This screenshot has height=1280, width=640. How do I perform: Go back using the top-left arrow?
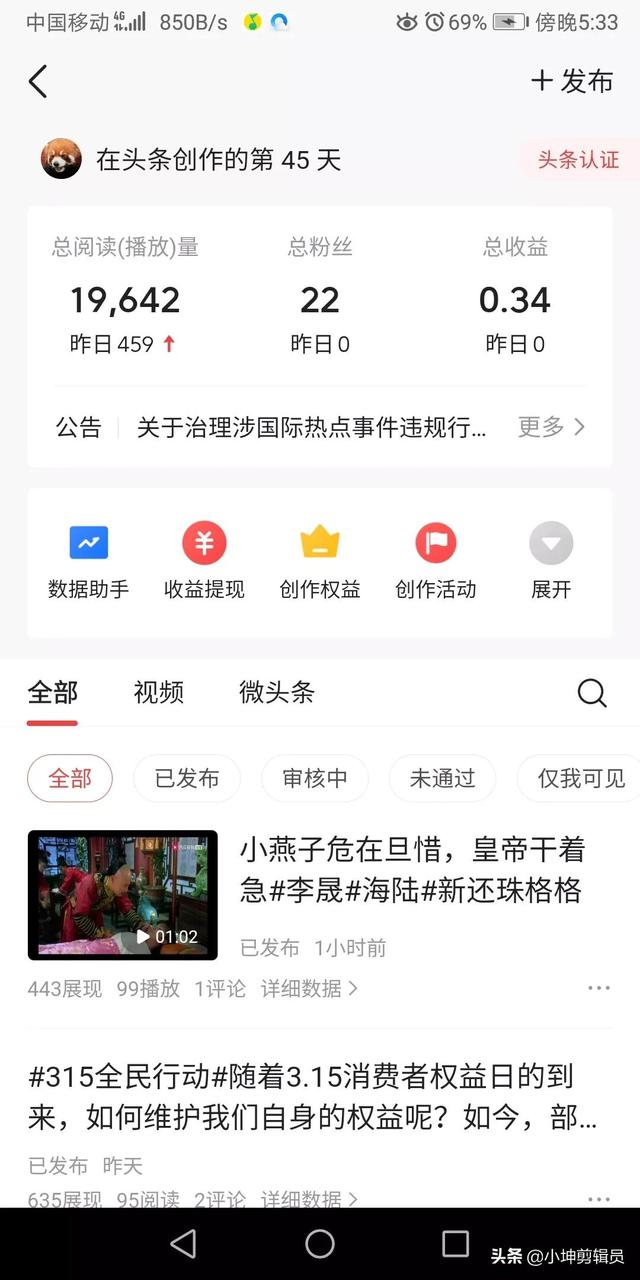(38, 81)
